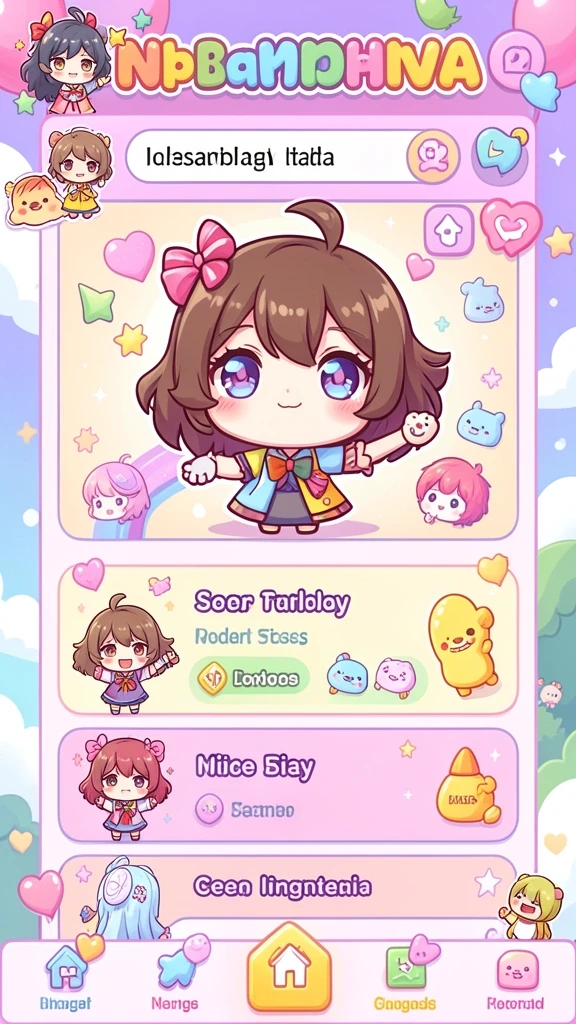This screenshot has height=1024, width=576.
Task: Switch to the Reomud tab
Action: [x=516, y=978]
